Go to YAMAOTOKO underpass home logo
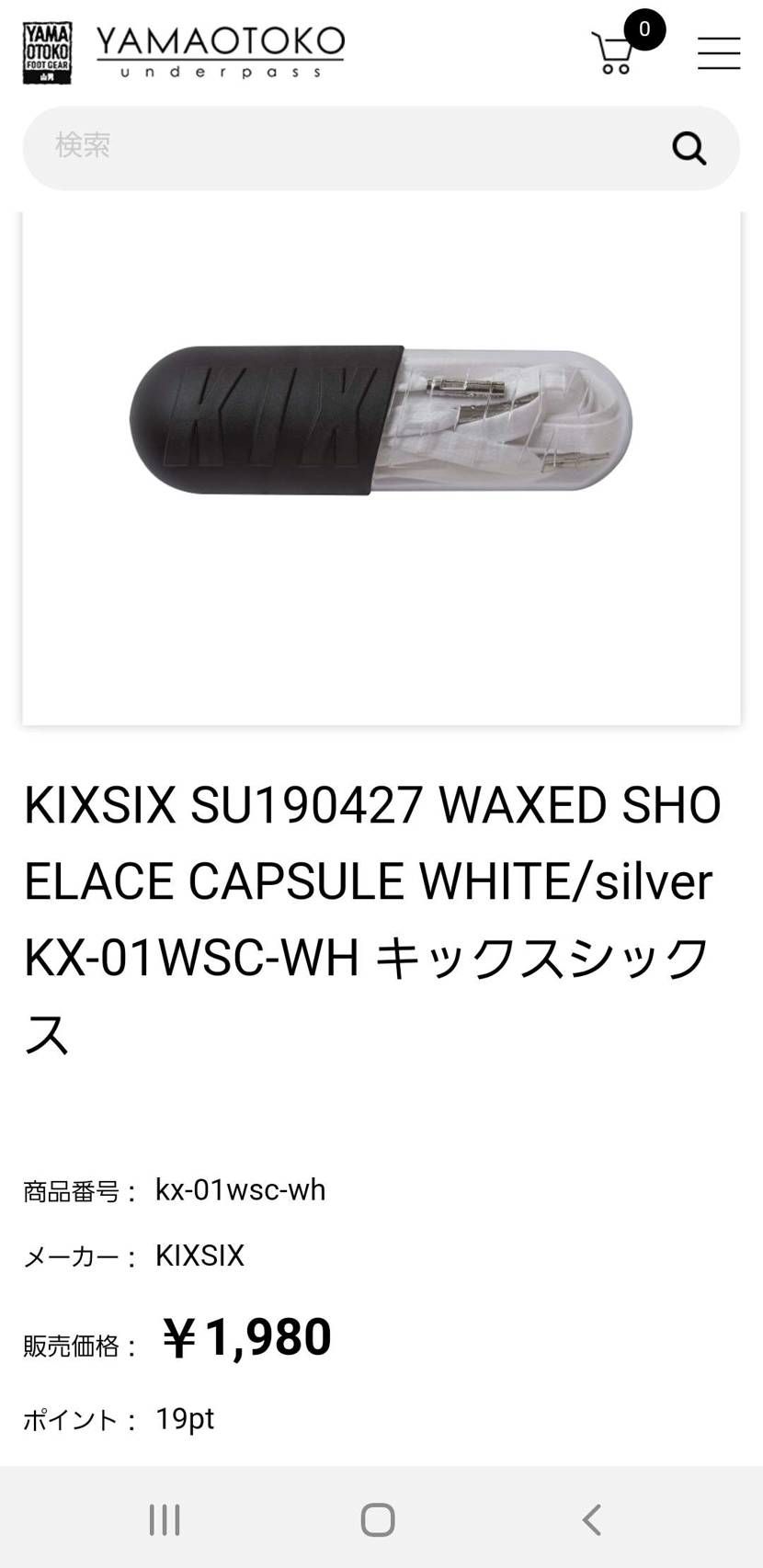 (x=184, y=52)
